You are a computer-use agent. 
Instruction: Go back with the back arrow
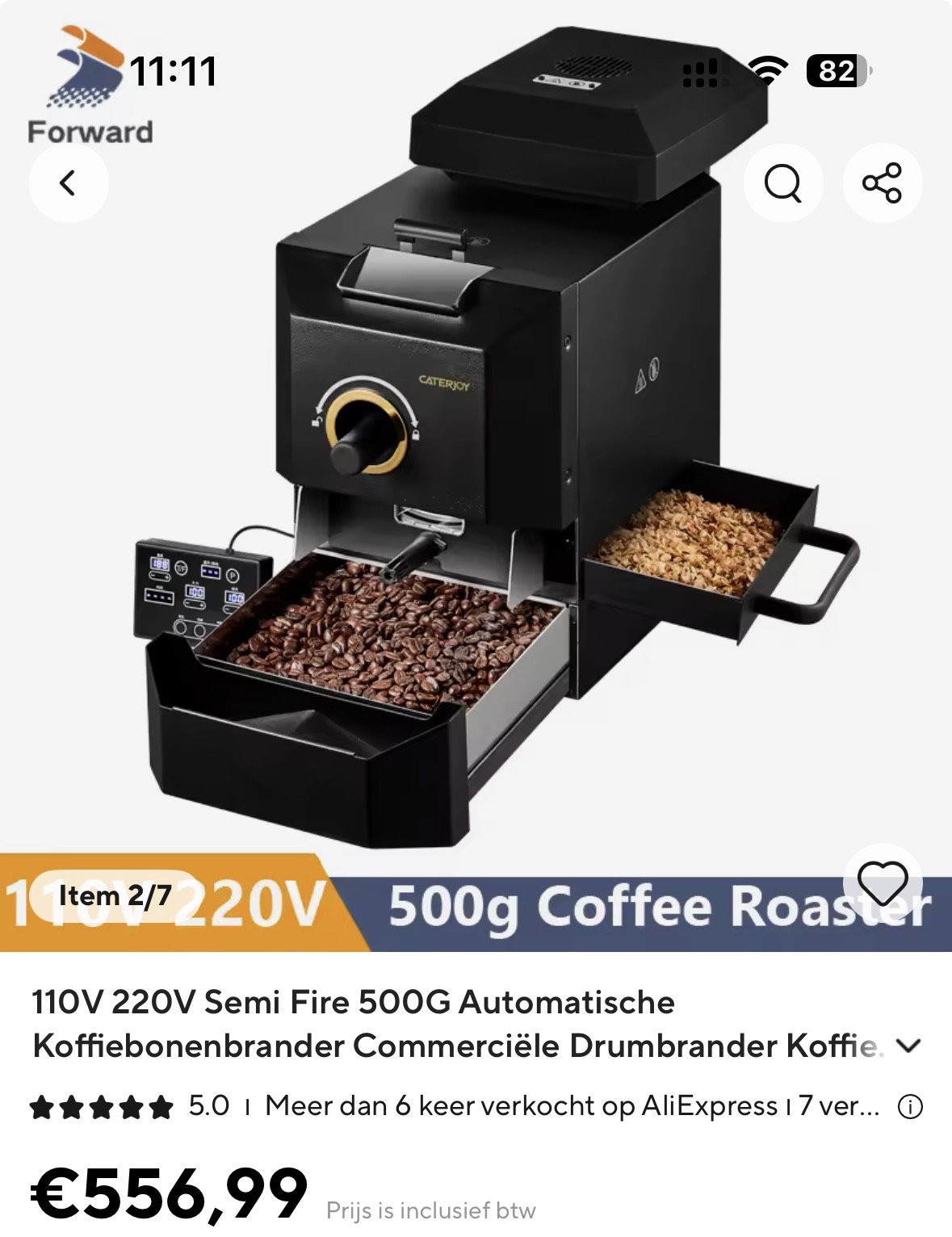tap(69, 183)
